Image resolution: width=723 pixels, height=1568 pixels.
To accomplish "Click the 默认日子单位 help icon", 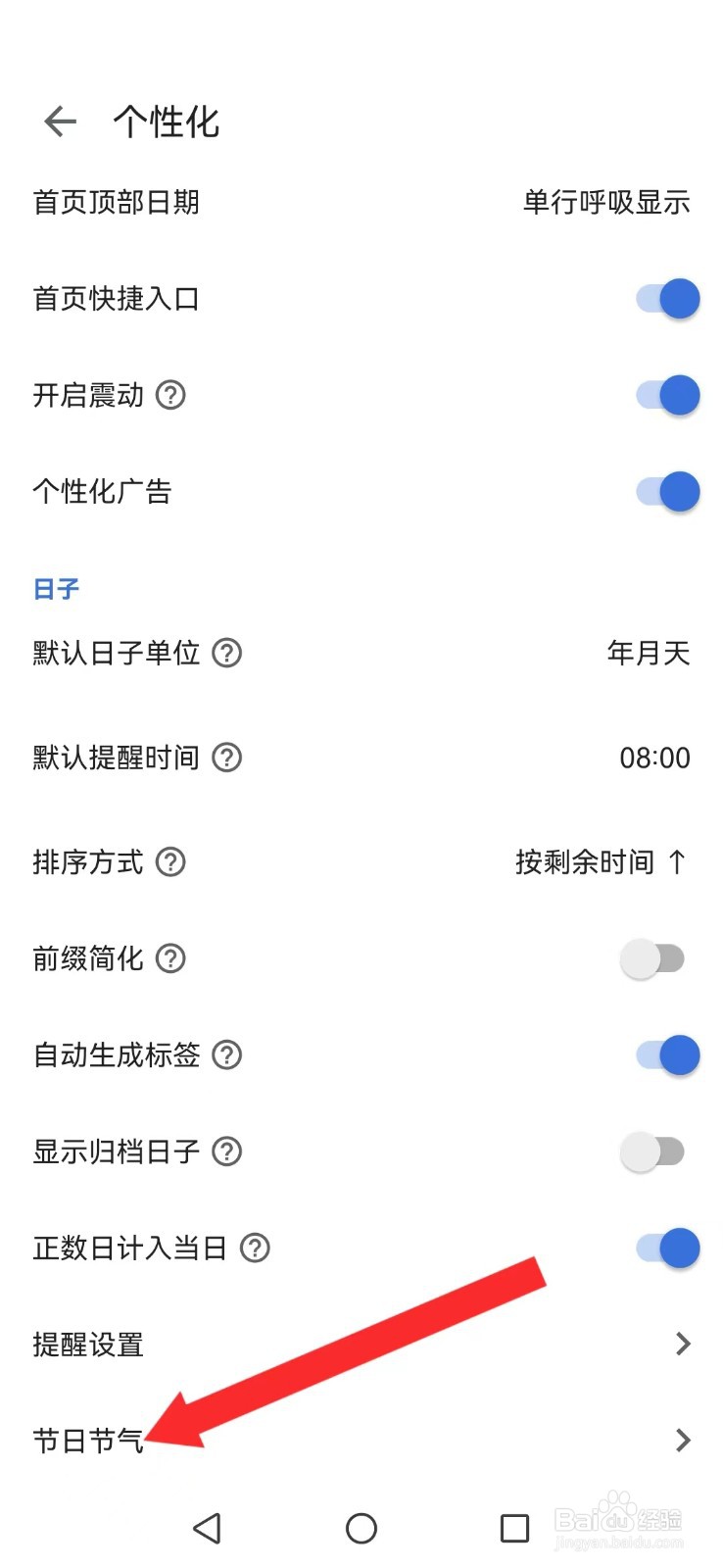I will click(228, 654).
